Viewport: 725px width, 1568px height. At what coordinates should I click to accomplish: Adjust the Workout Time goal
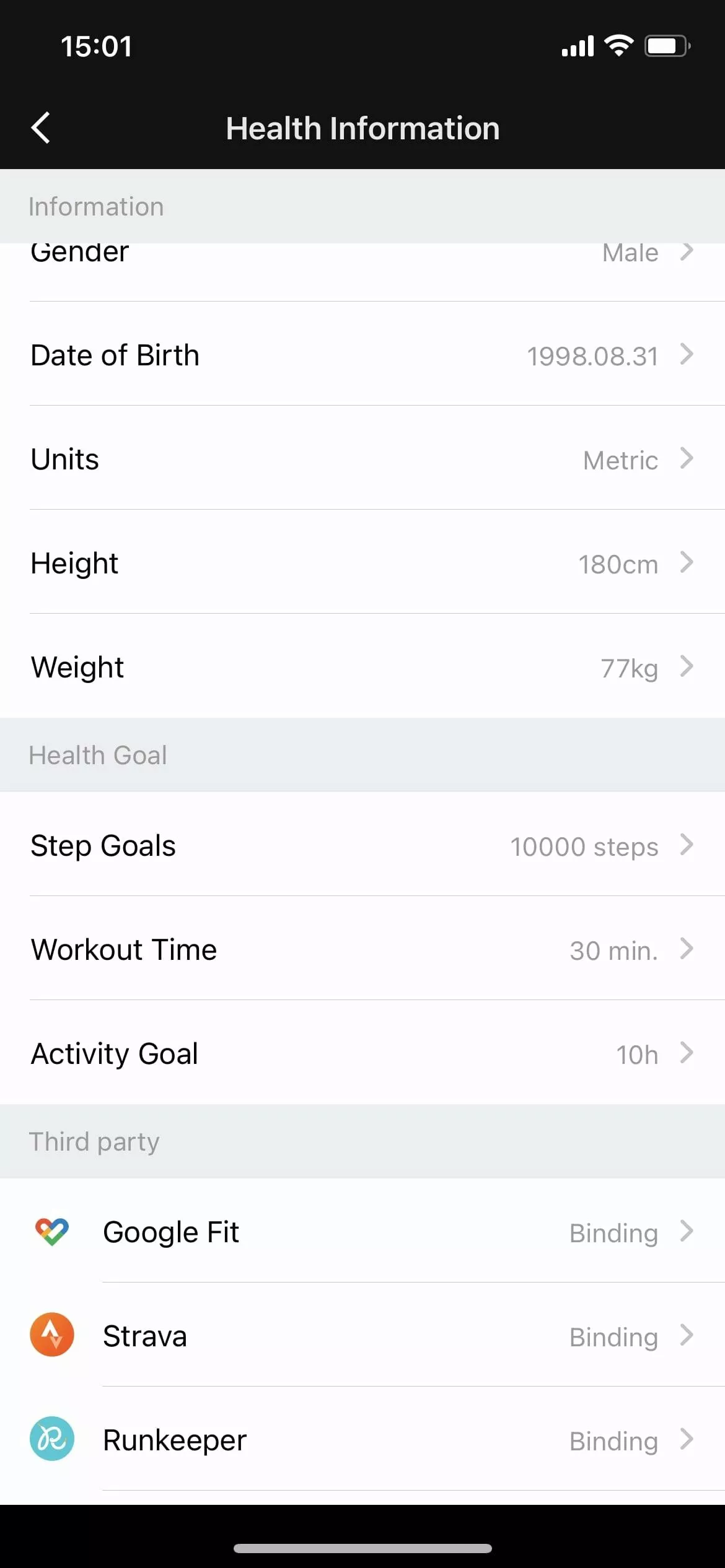tap(362, 949)
